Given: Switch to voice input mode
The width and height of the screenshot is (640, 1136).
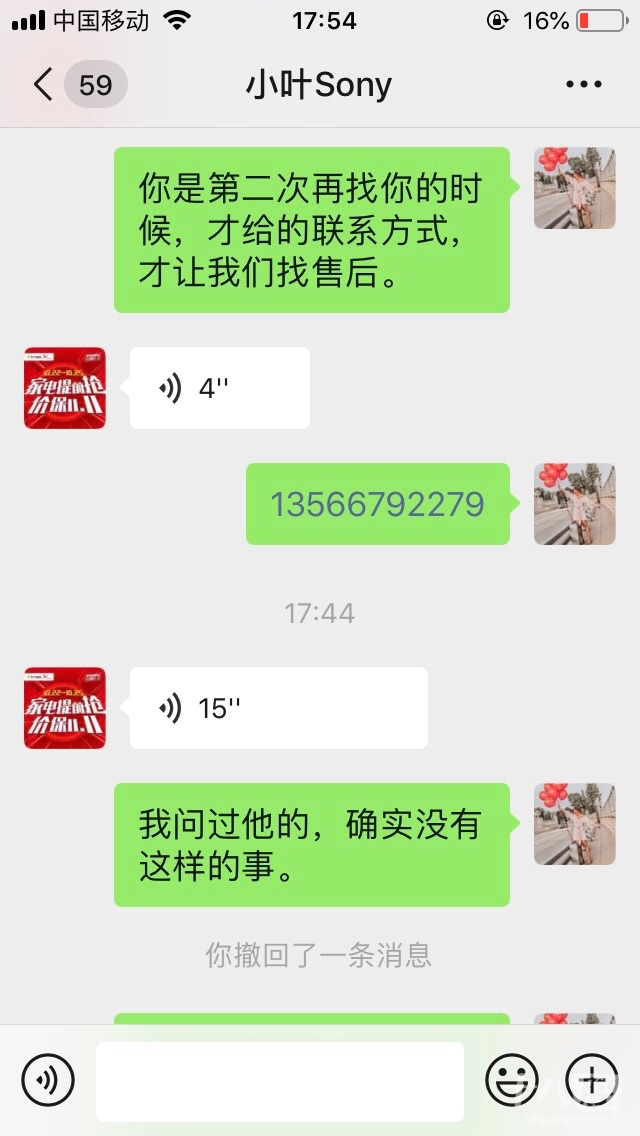Looking at the screenshot, I should [x=48, y=1080].
